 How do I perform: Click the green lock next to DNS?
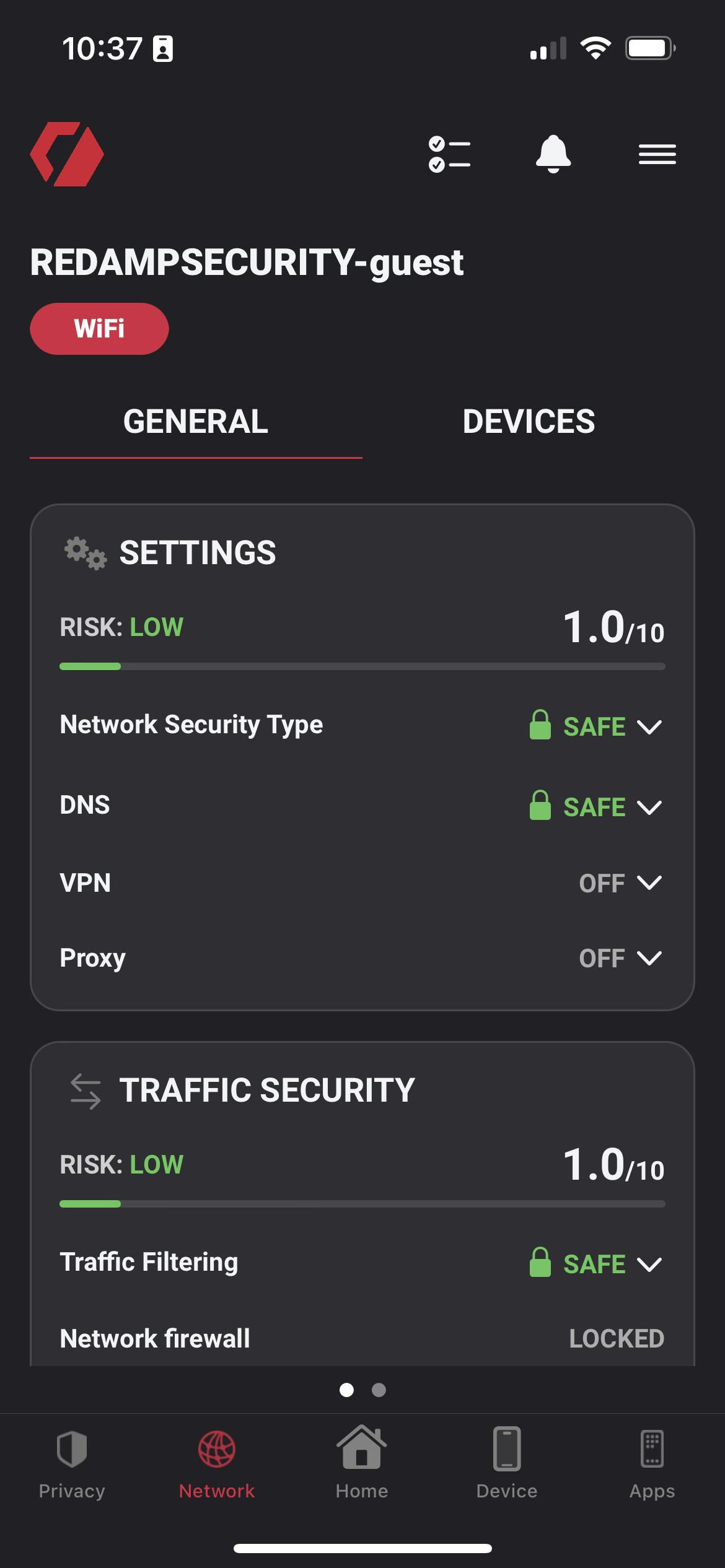coord(540,807)
